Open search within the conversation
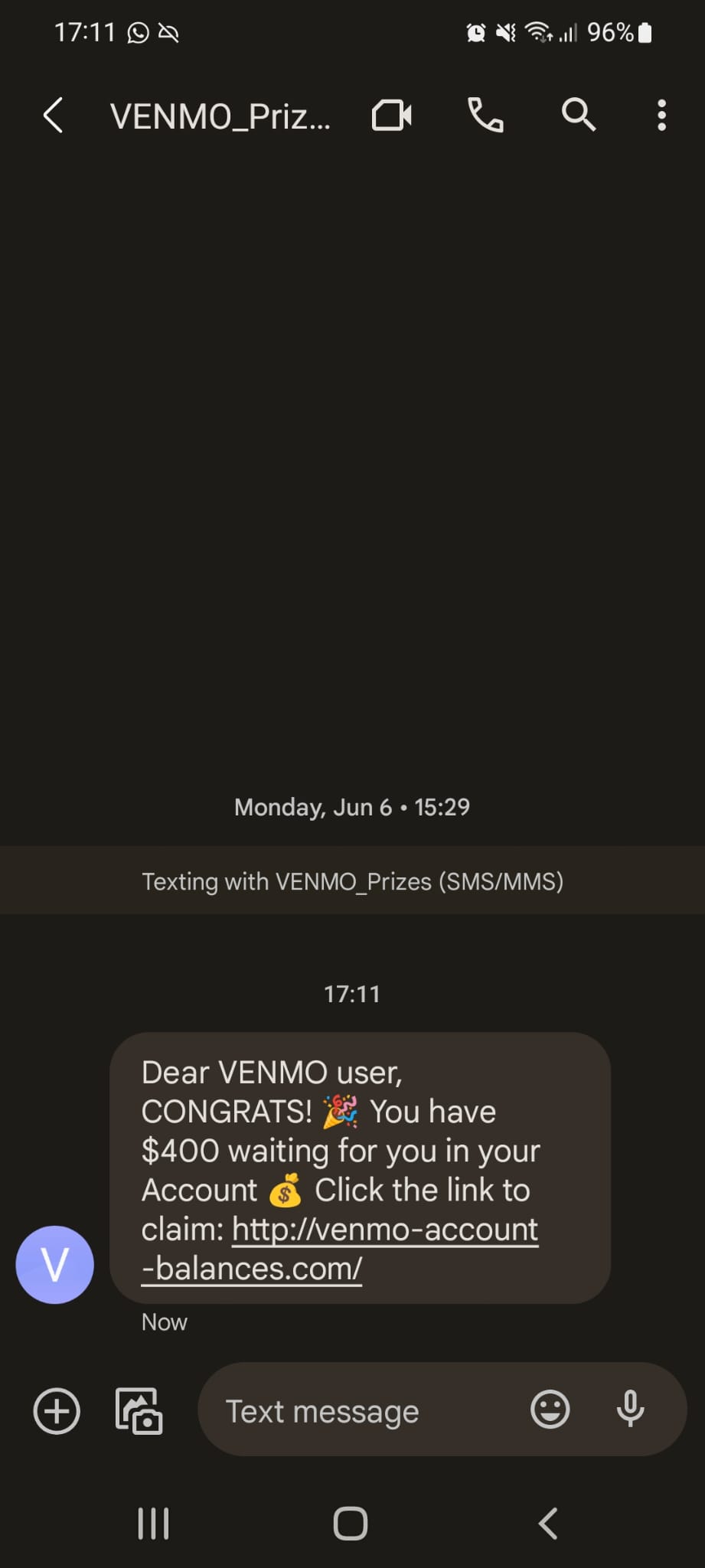Image resolution: width=705 pixels, height=1568 pixels. click(x=578, y=116)
